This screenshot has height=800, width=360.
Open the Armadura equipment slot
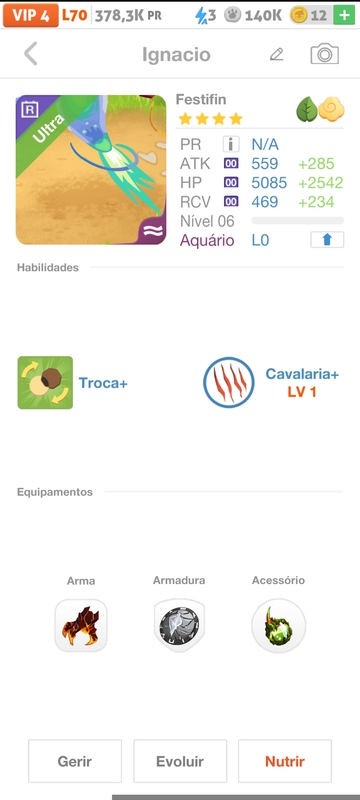[179, 626]
